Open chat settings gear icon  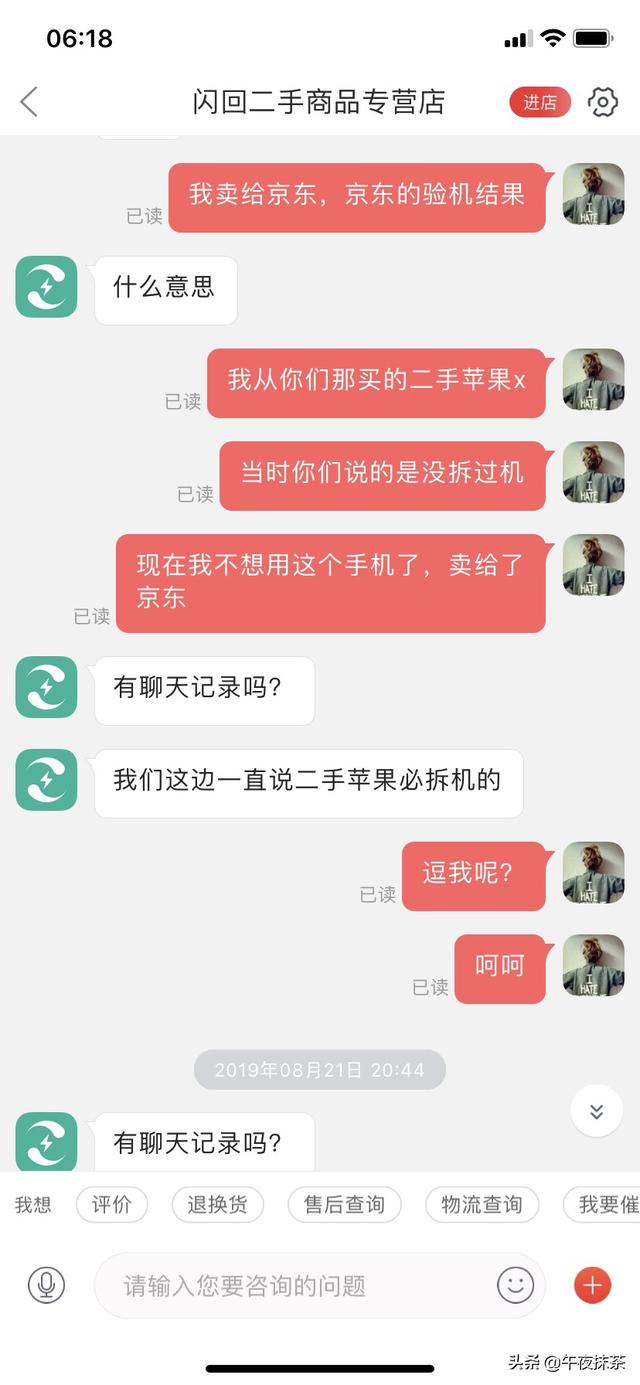tap(602, 102)
